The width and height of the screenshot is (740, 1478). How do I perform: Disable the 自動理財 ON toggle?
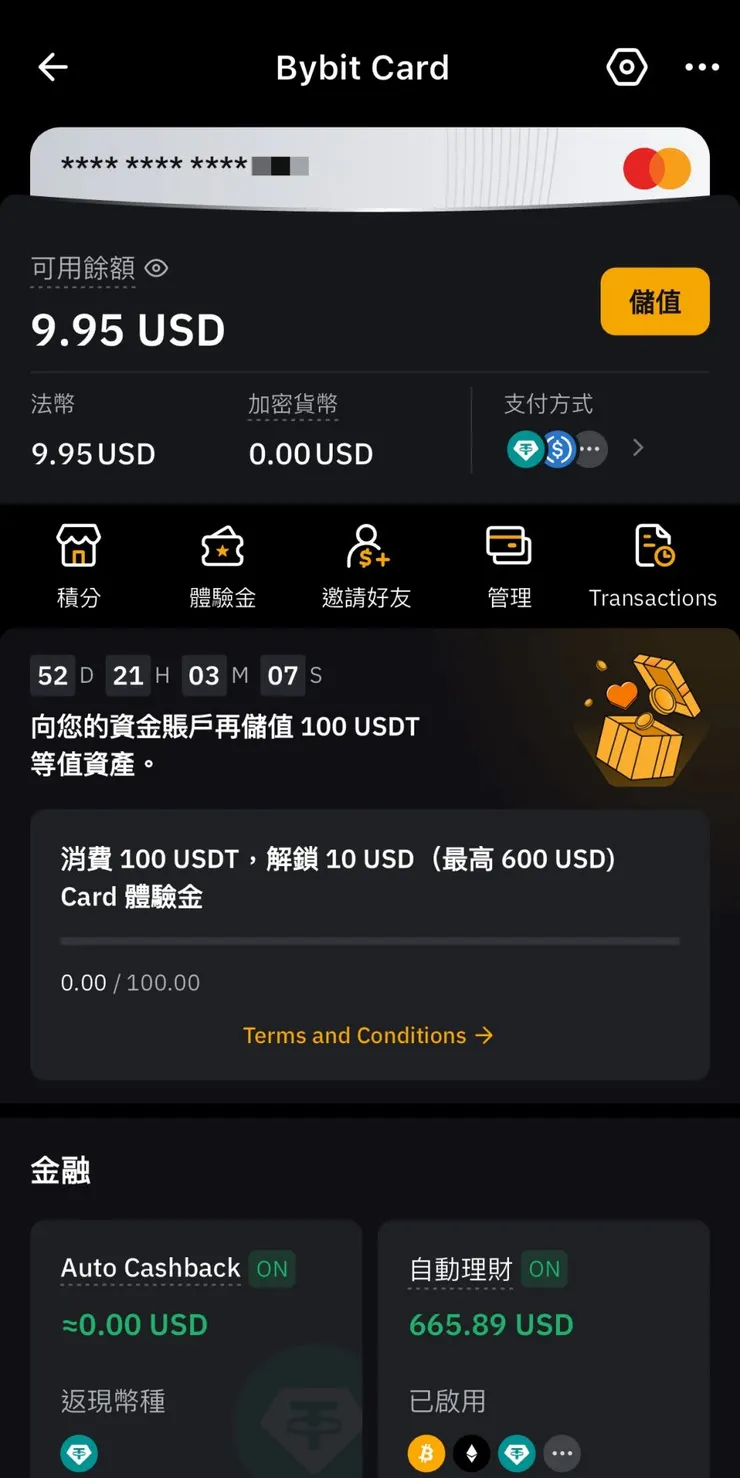pos(544,1268)
